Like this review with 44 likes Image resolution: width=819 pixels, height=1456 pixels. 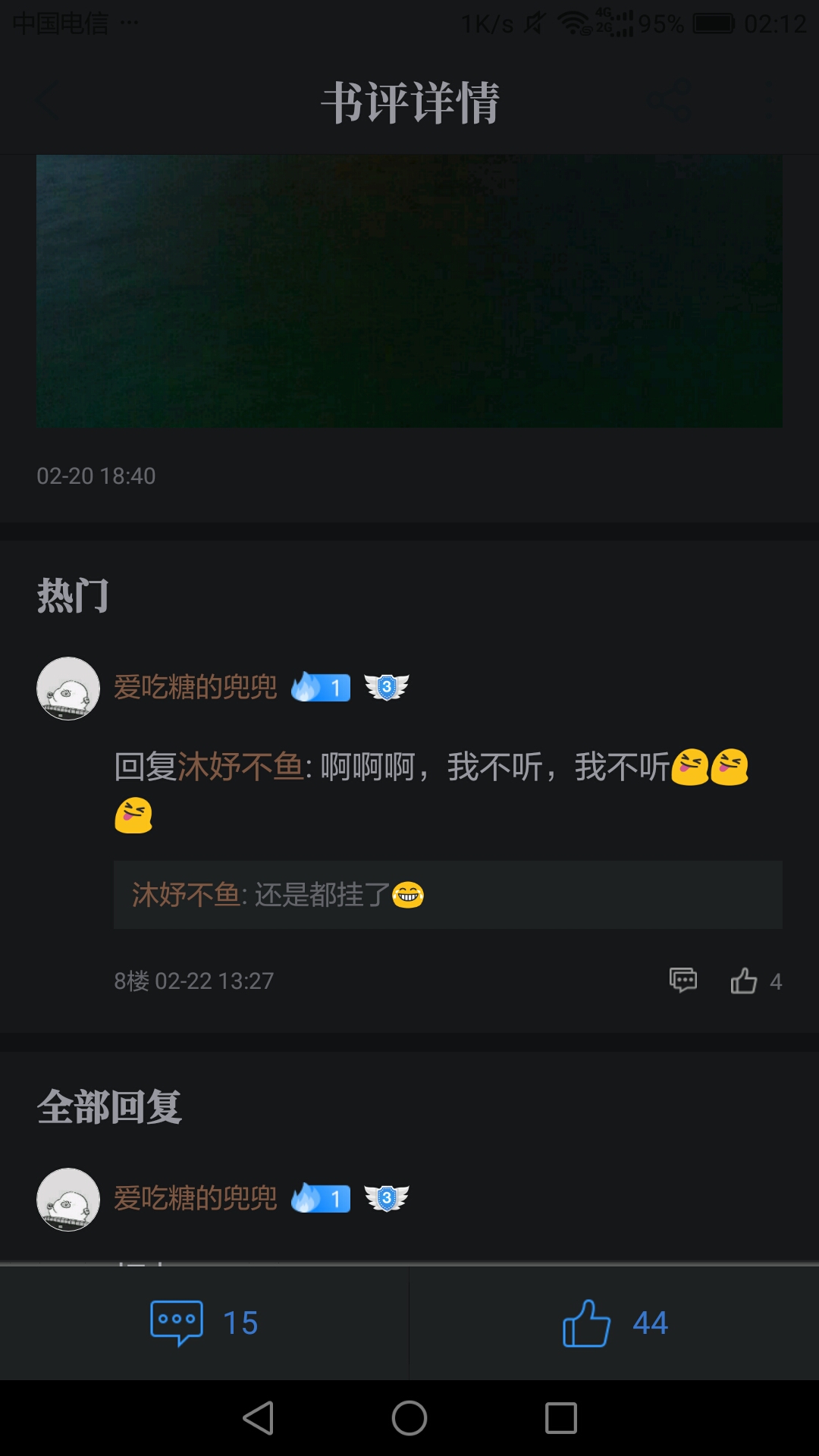pos(614,1323)
